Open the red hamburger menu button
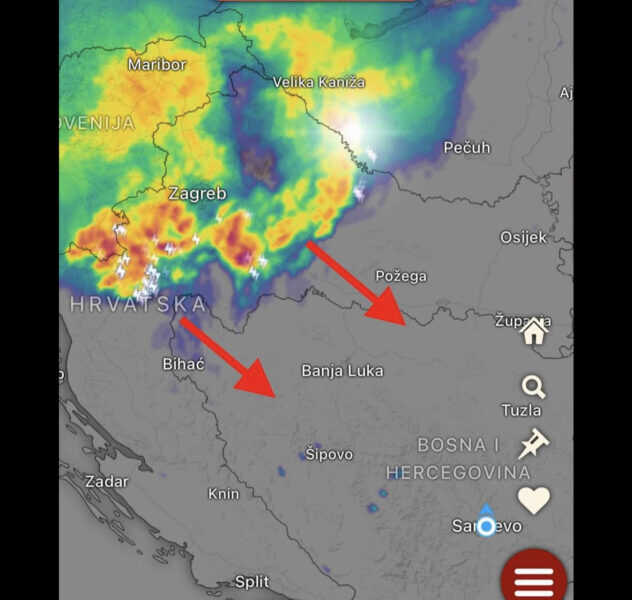Screen dimensions: 632x600 [534, 578]
